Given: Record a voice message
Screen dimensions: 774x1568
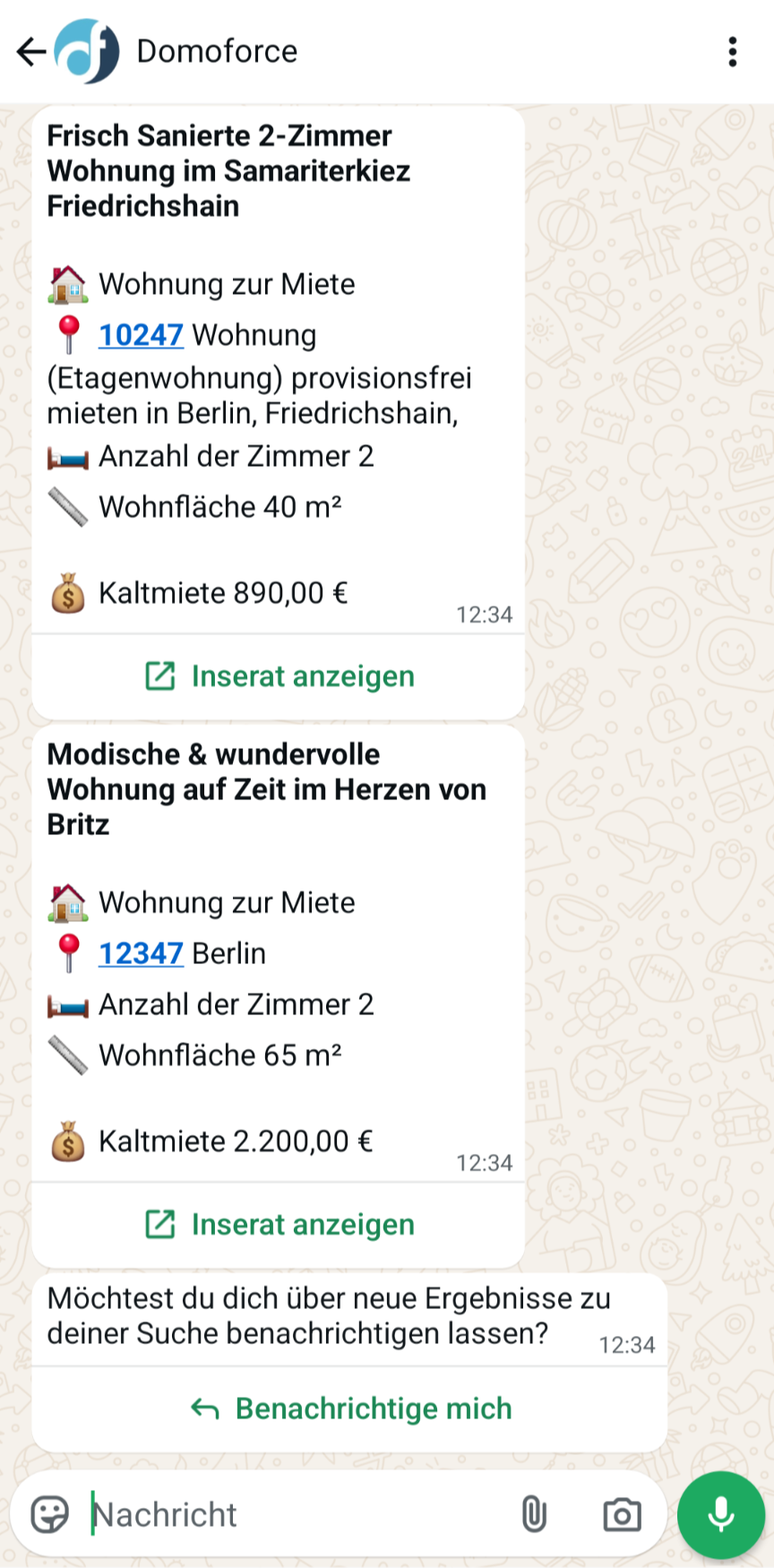Looking at the screenshot, I should pyautogui.click(x=721, y=1515).
